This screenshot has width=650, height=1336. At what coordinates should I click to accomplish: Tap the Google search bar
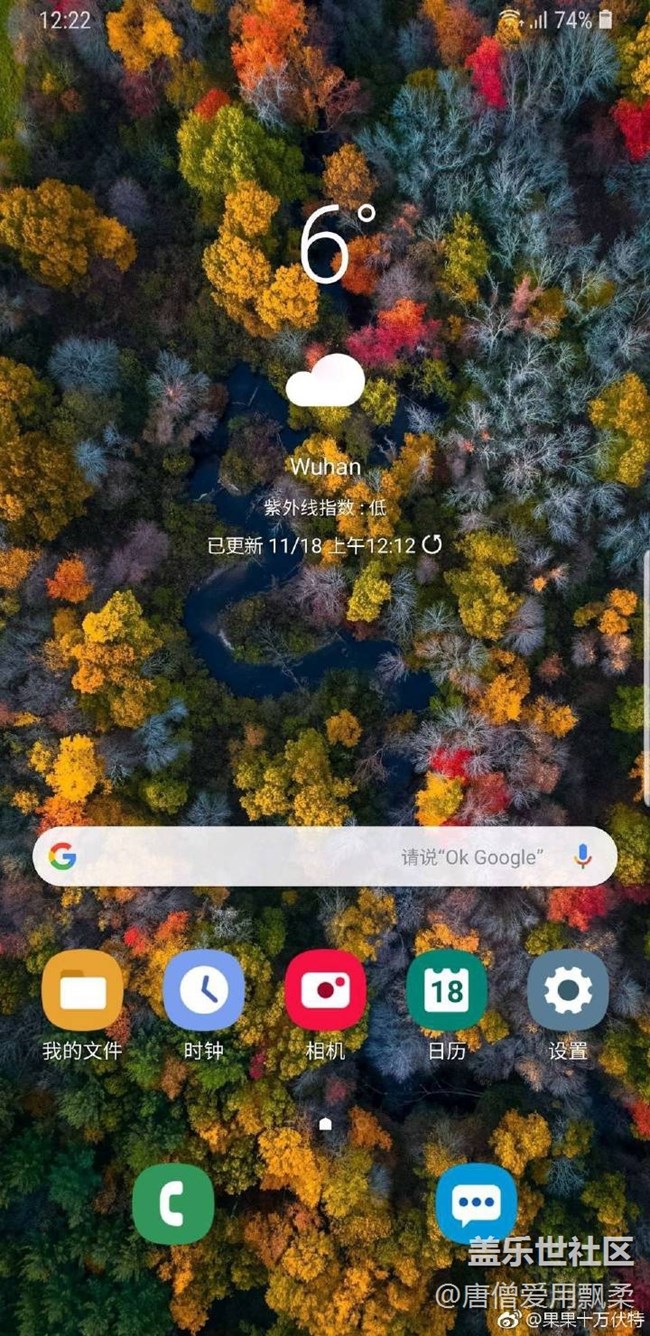(300, 857)
